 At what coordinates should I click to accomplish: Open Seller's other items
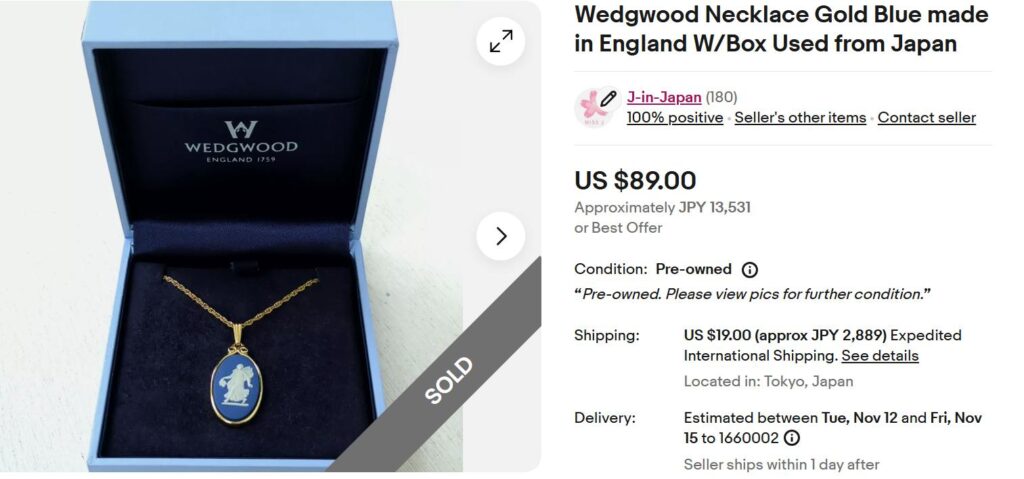(800, 118)
